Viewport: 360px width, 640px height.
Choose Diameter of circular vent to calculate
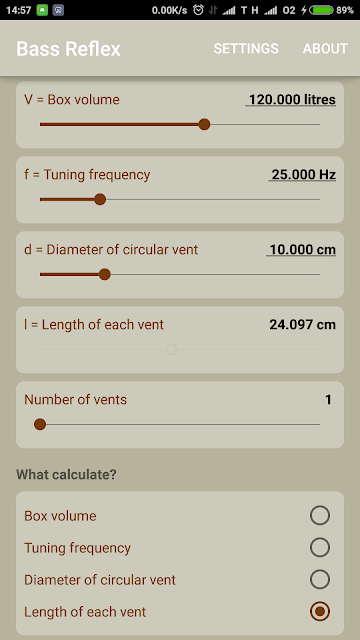tap(180, 580)
